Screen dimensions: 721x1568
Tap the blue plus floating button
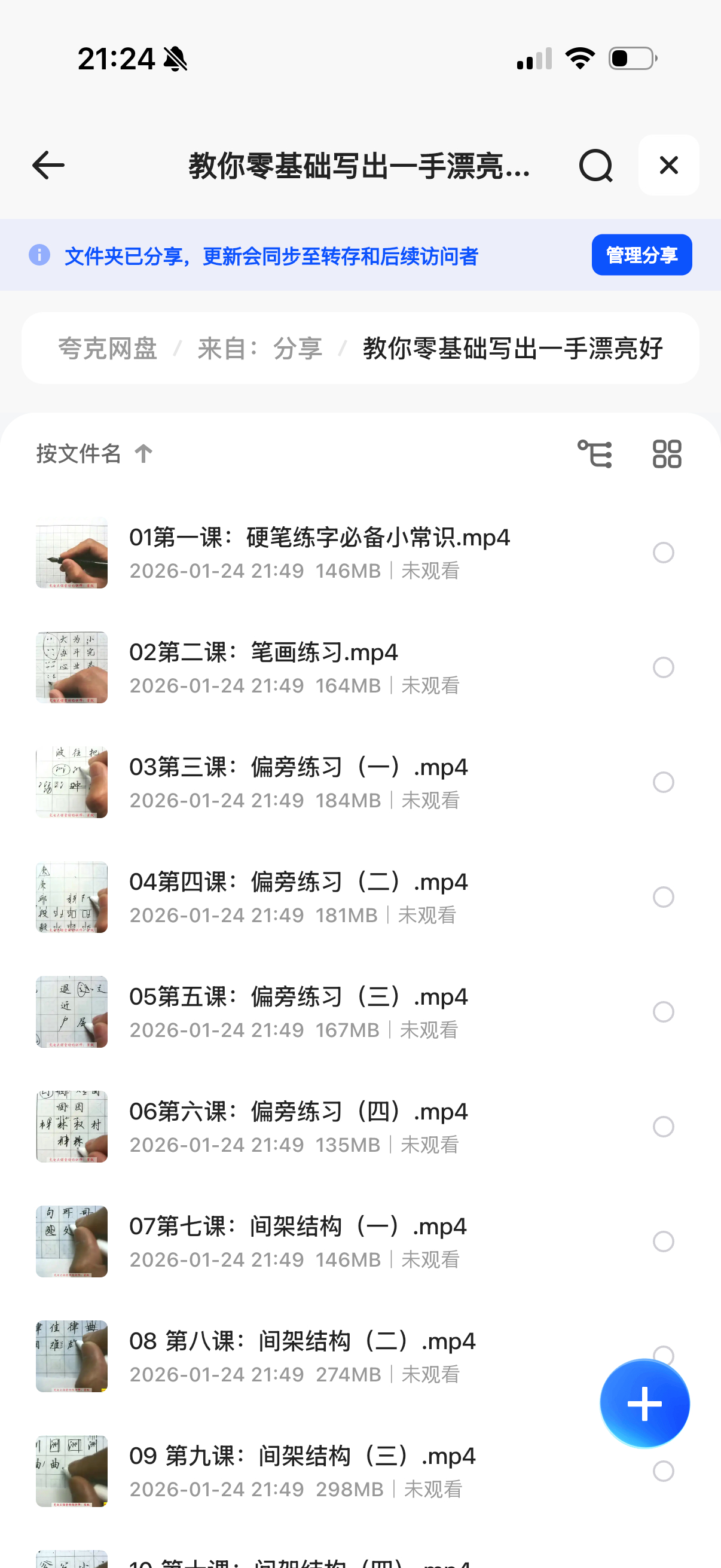click(x=644, y=1403)
